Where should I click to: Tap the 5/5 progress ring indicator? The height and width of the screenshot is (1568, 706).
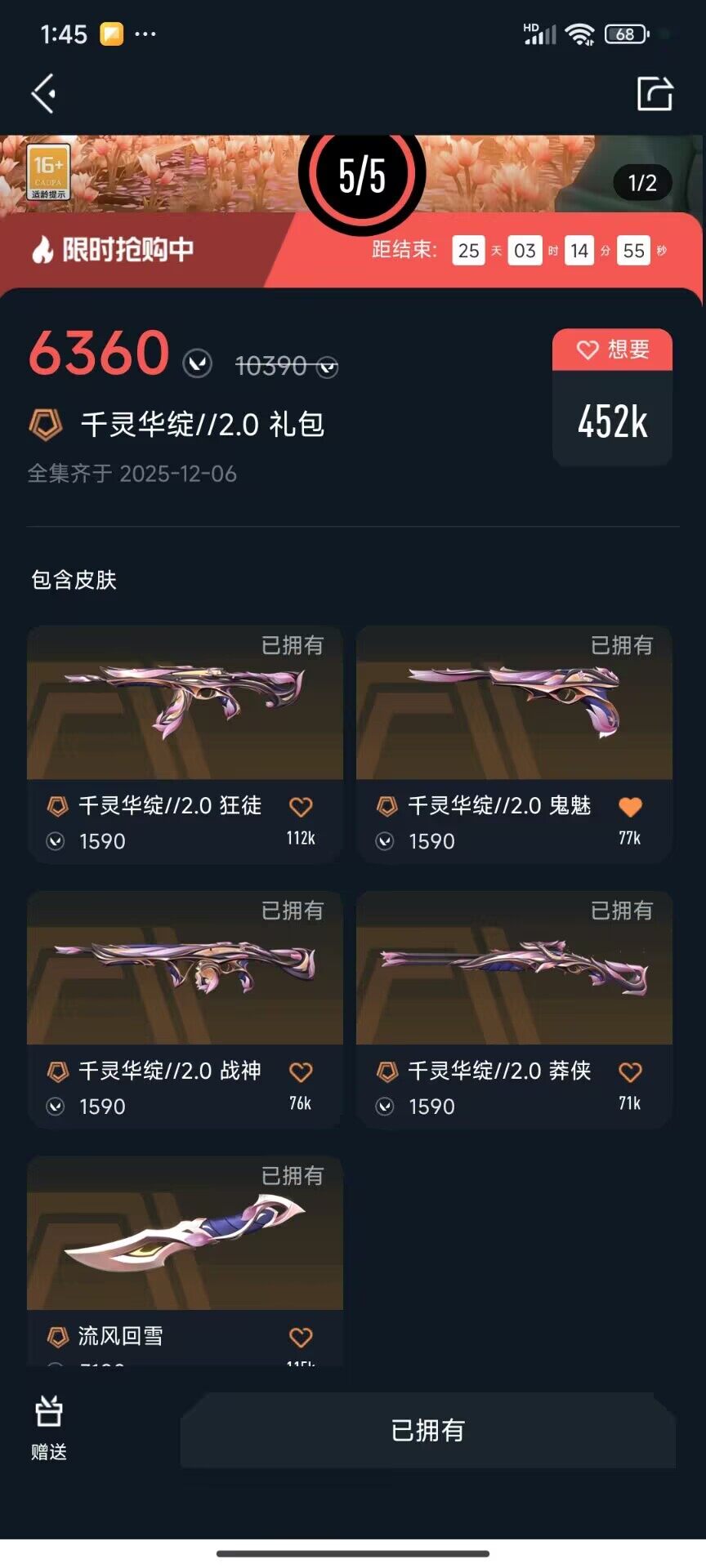pos(362,176)
